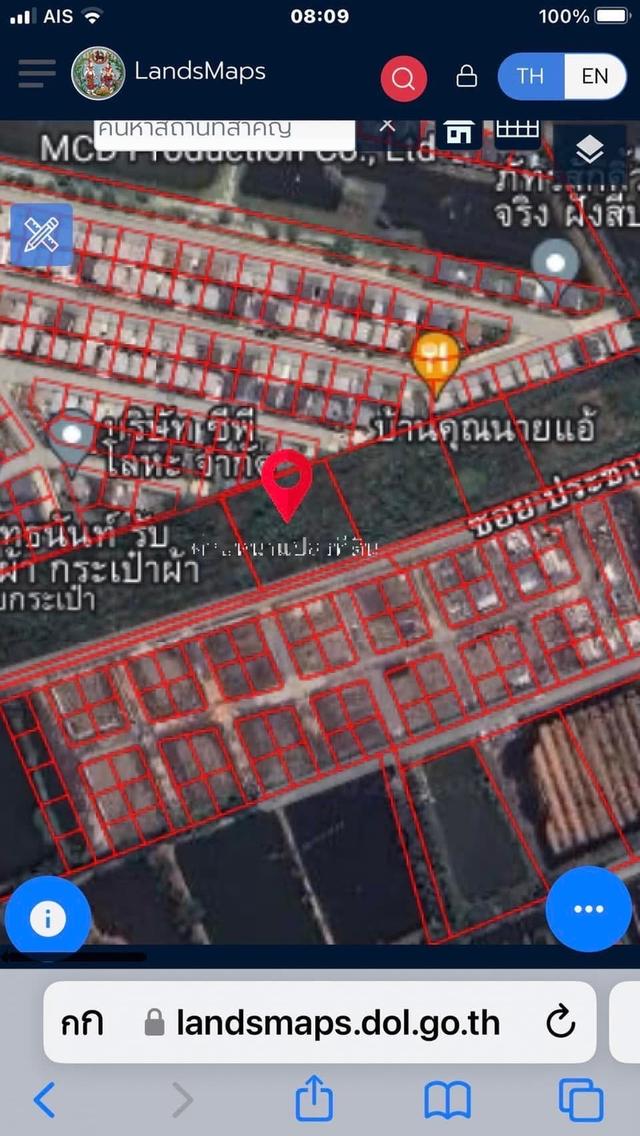The width and height of the screenshot is (640, 1136).
Task: Go back in Safari
Action: 45,1100
